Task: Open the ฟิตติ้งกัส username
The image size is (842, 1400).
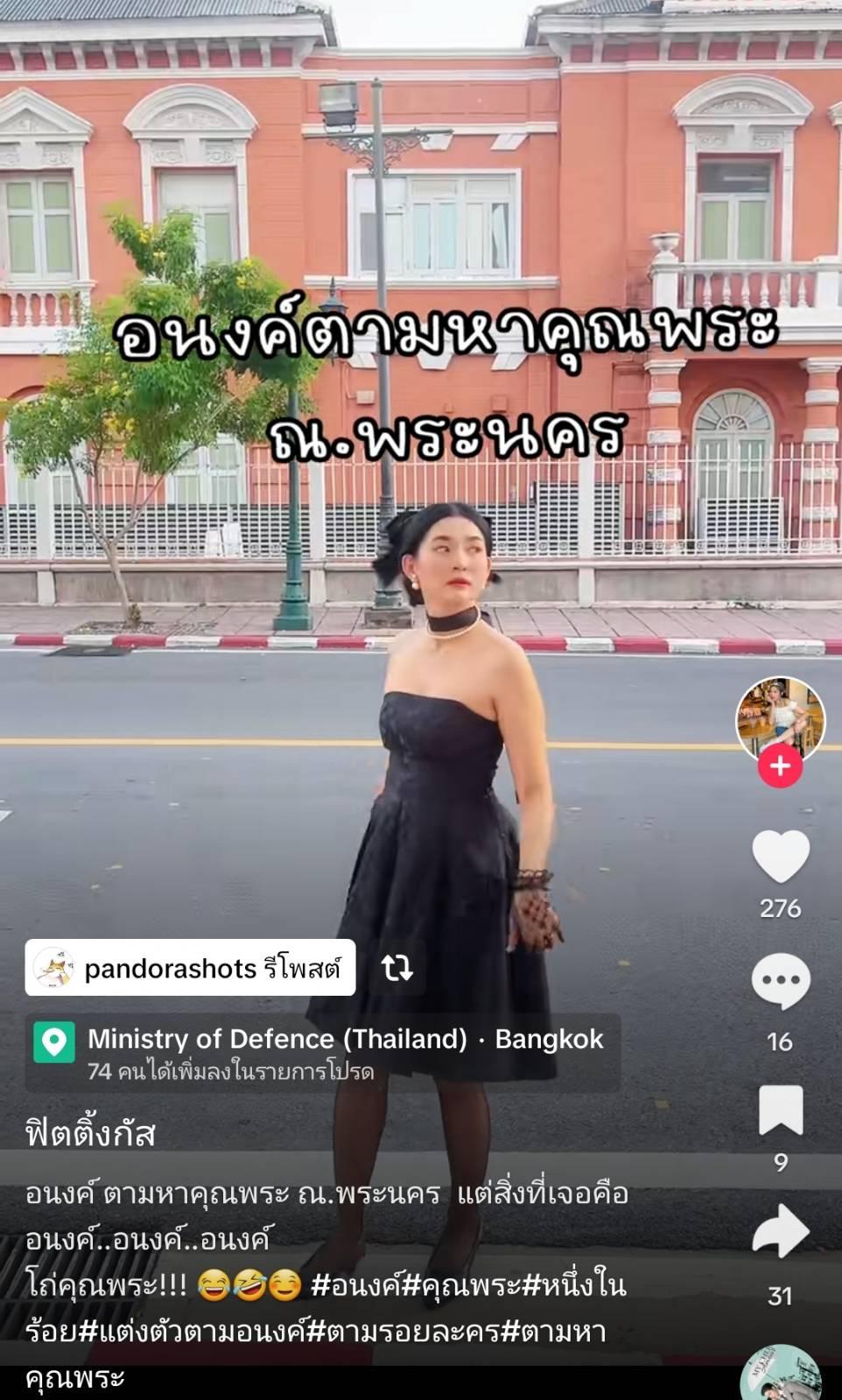Action: pos(90,1134)
